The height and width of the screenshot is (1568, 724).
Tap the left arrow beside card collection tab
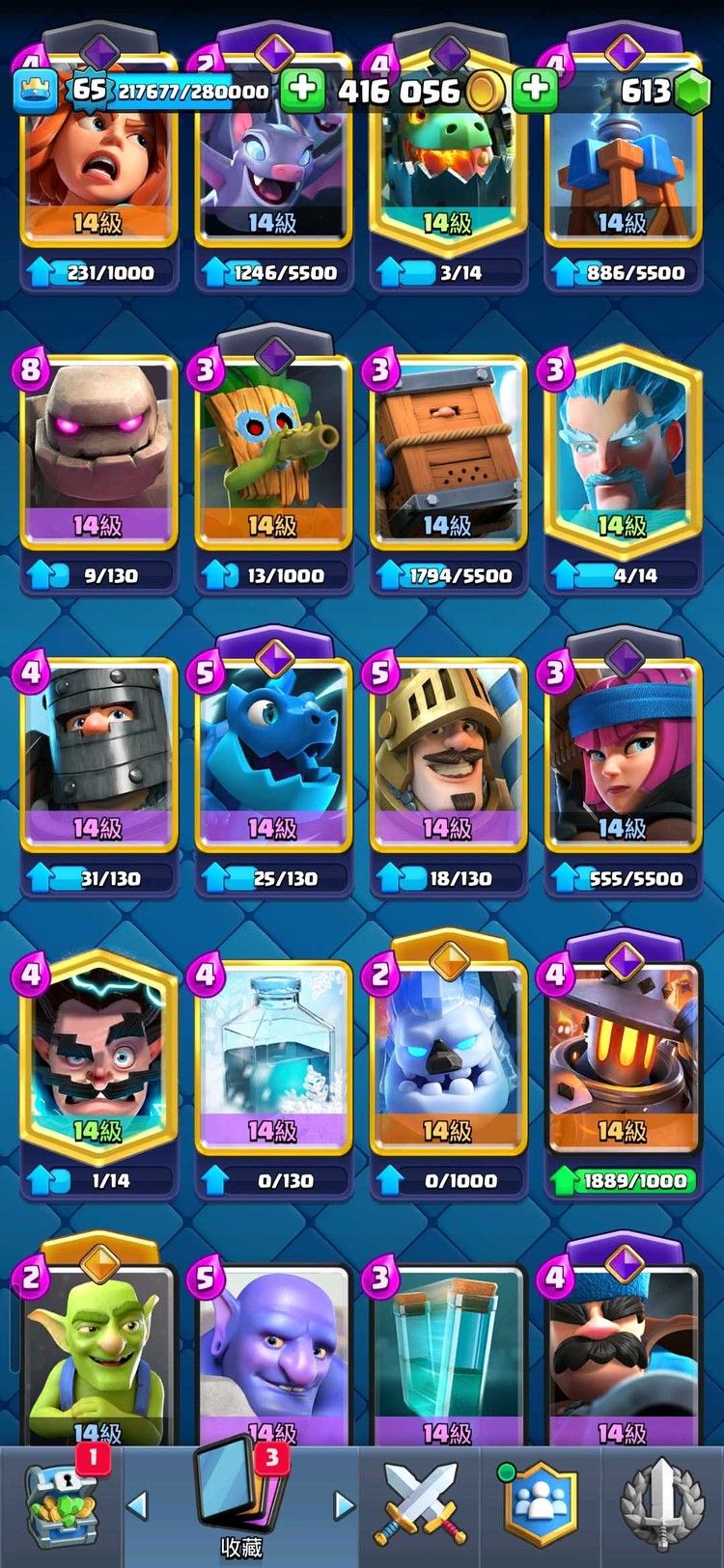point(138,1505)
